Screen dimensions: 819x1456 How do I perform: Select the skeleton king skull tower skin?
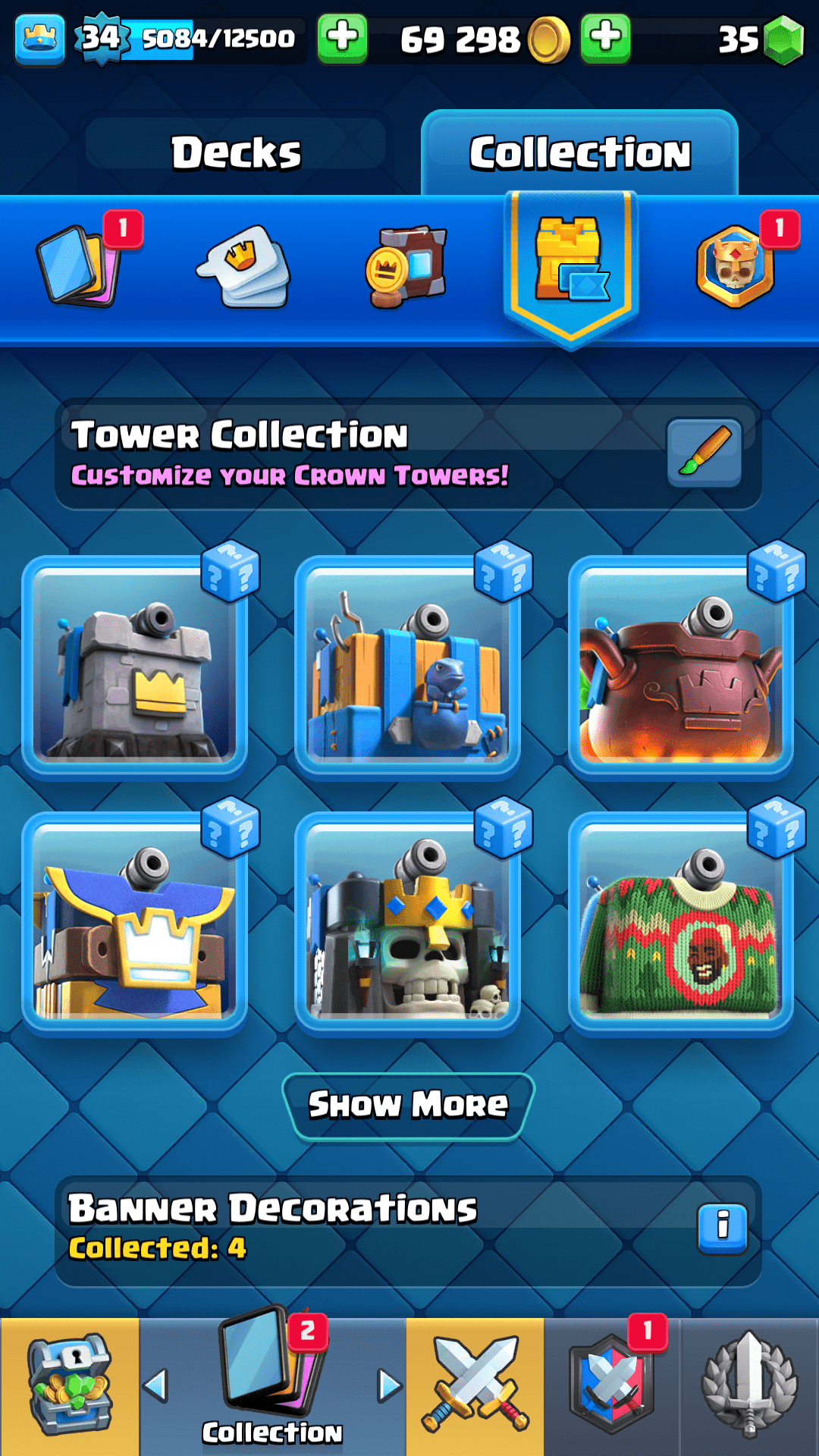pos(407,924)
